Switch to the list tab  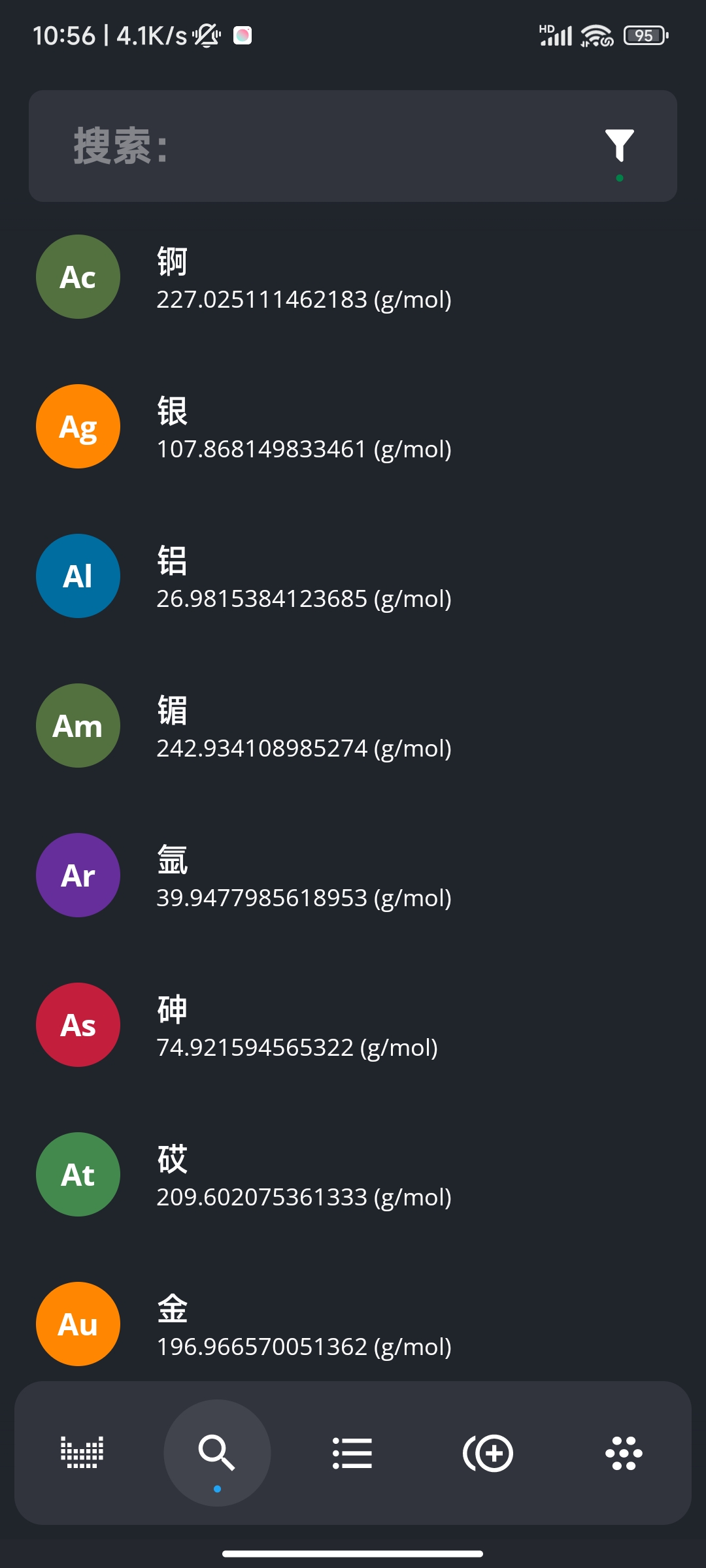[352, 1453]
